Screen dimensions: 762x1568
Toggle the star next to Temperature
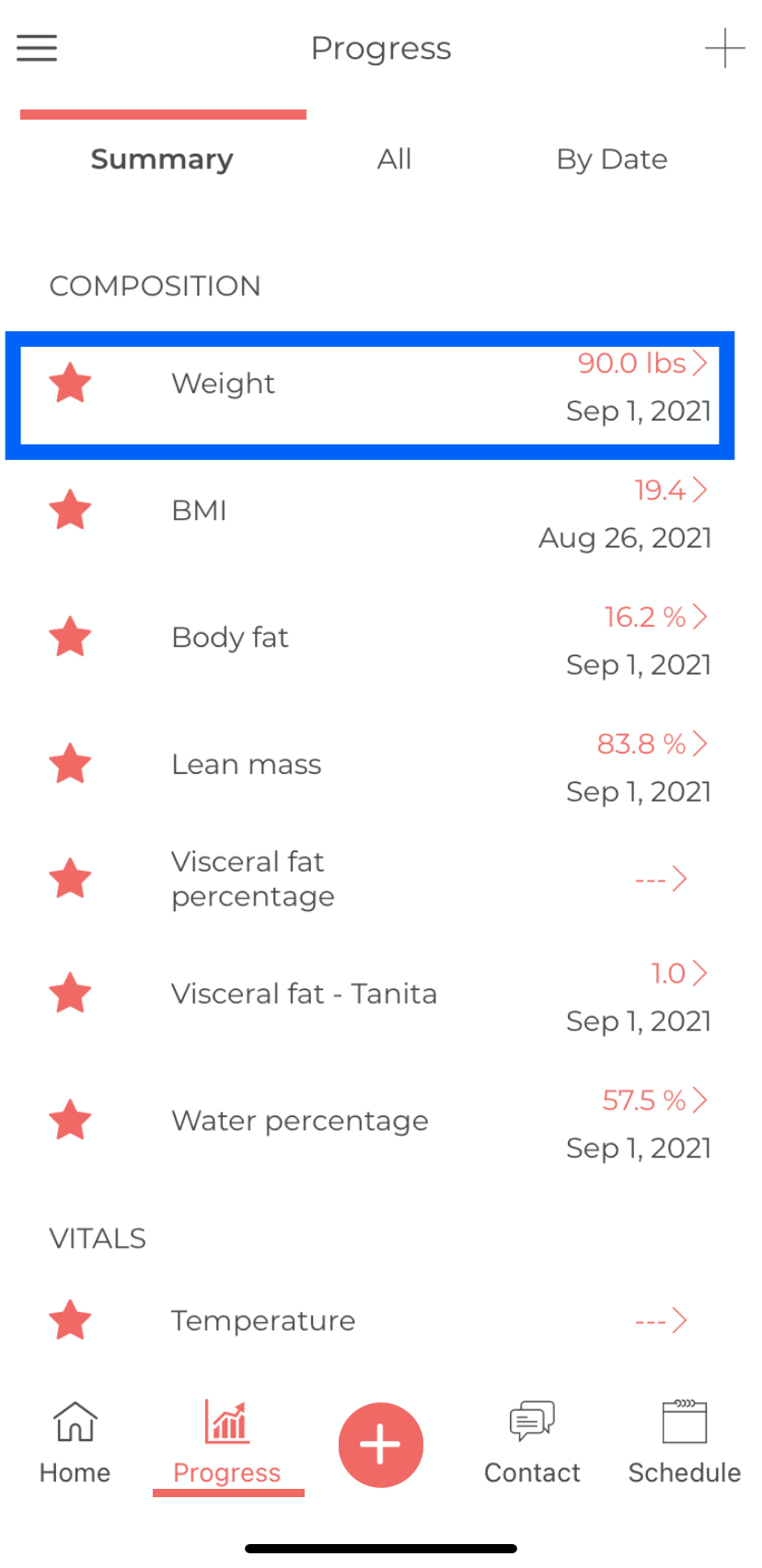70,1320
